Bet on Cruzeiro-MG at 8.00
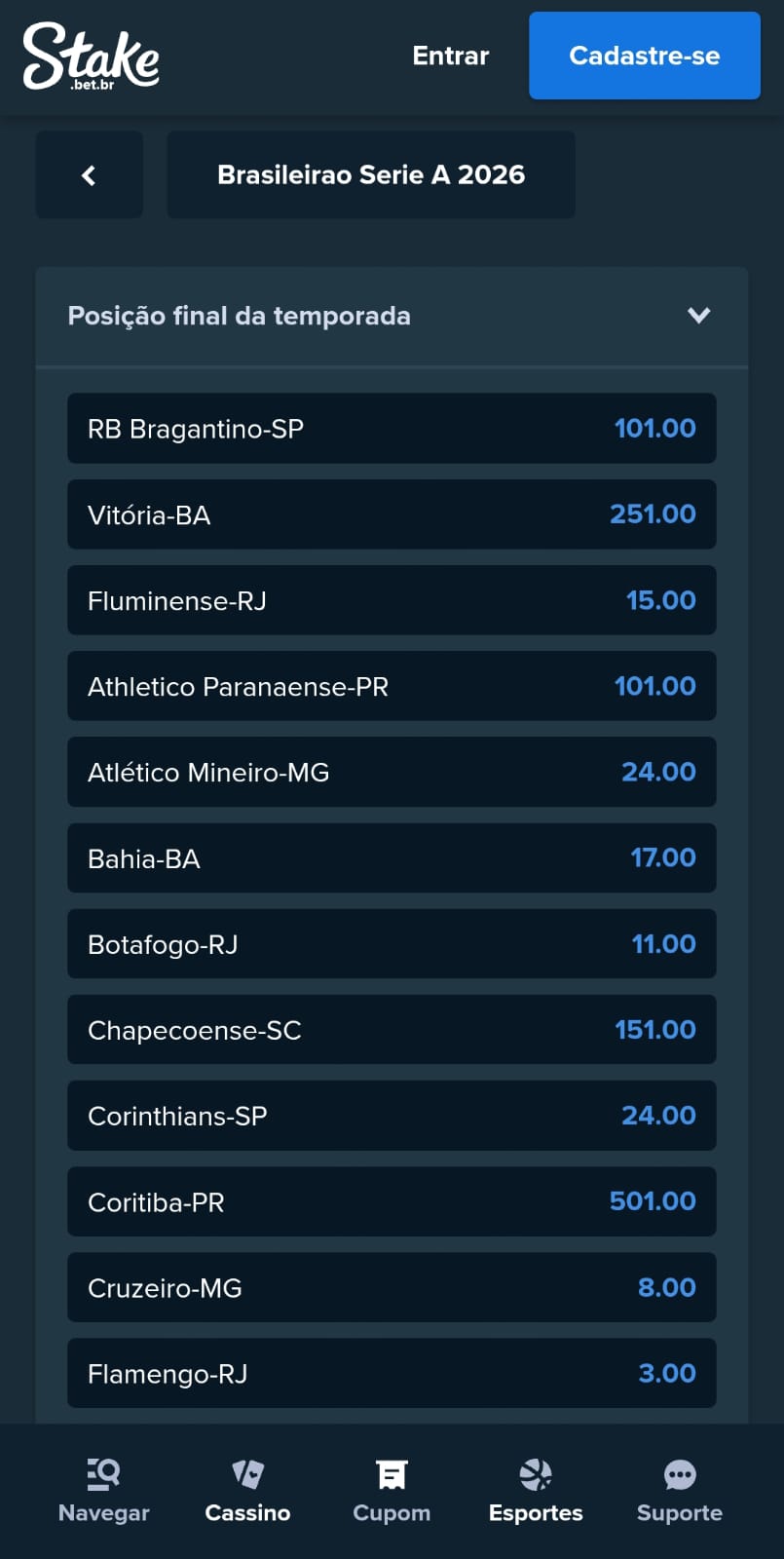The width and height of the screenshot is (784, 1559). click(x=392, y=1287)
